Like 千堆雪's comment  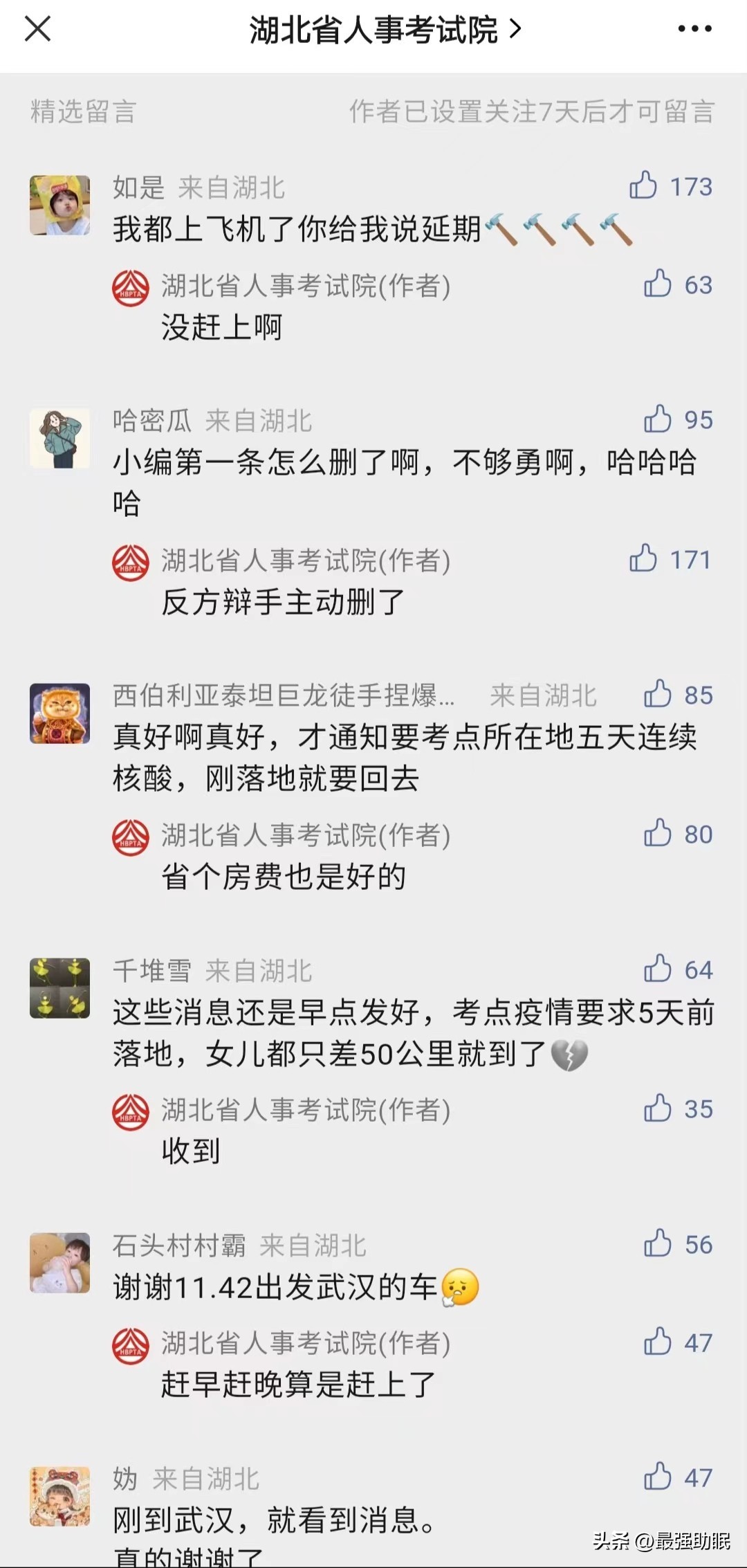point(658,969)
